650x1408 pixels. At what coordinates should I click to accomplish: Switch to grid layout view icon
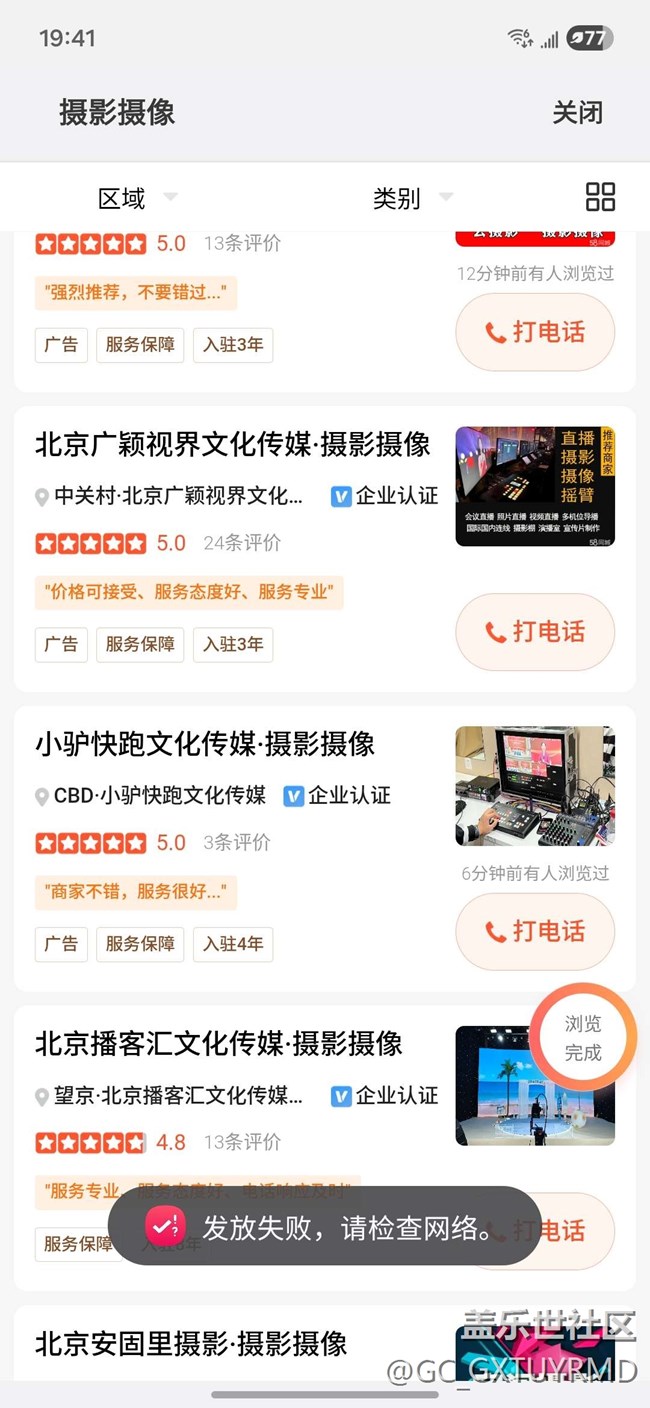(x=600, y=197)
